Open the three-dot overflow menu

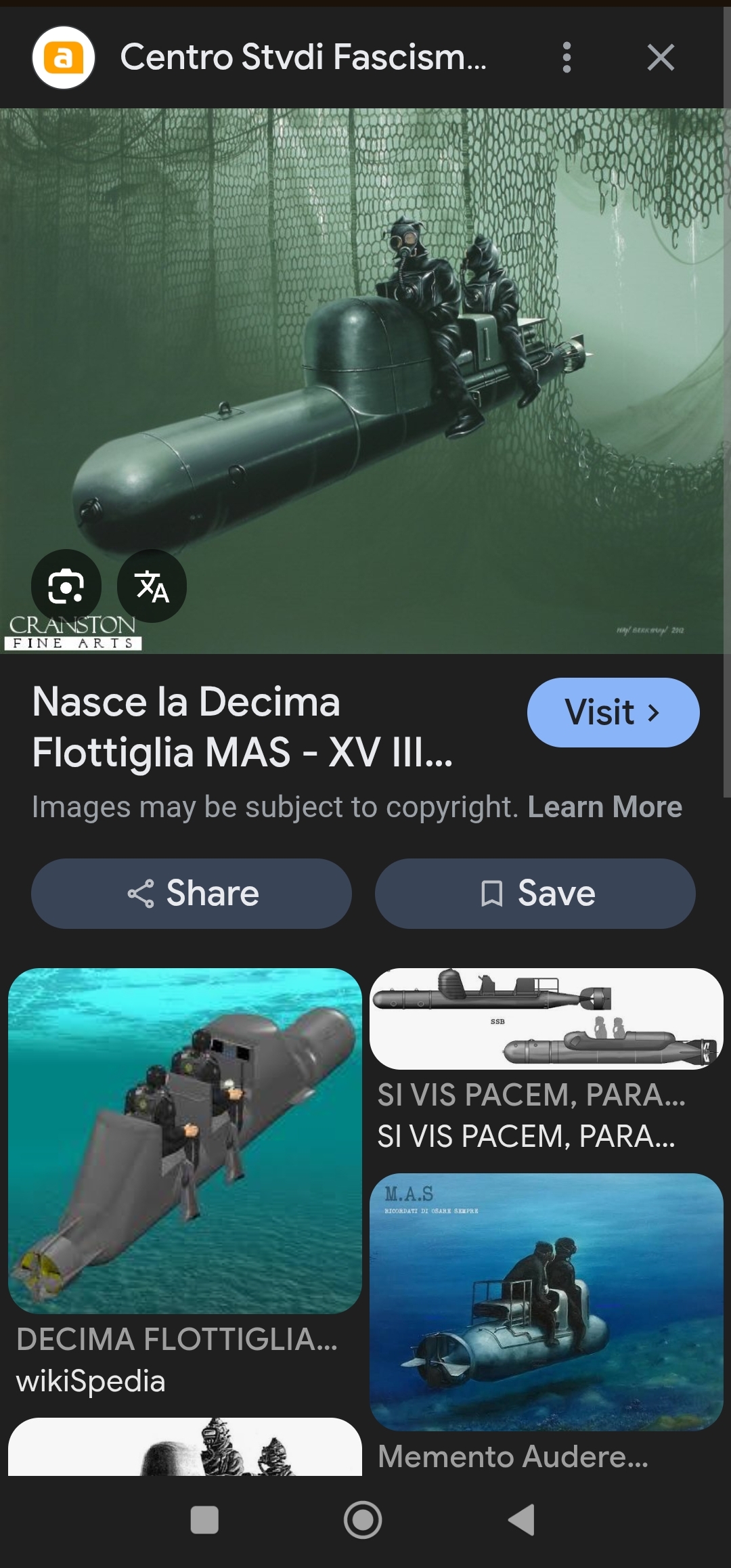point(567,58)
